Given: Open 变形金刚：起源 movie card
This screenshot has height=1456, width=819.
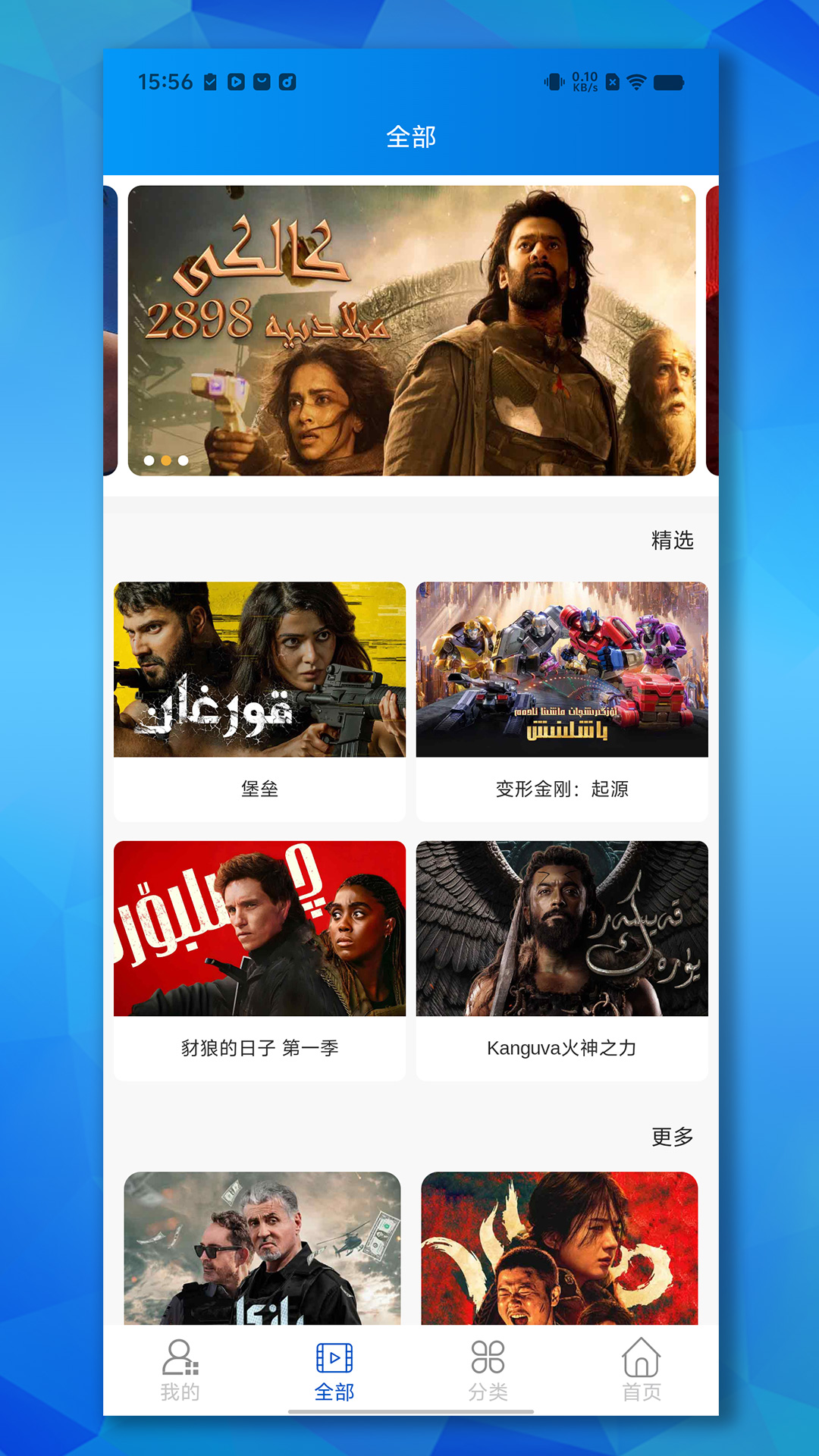Looking at the screenshot, I should point(562,701).
